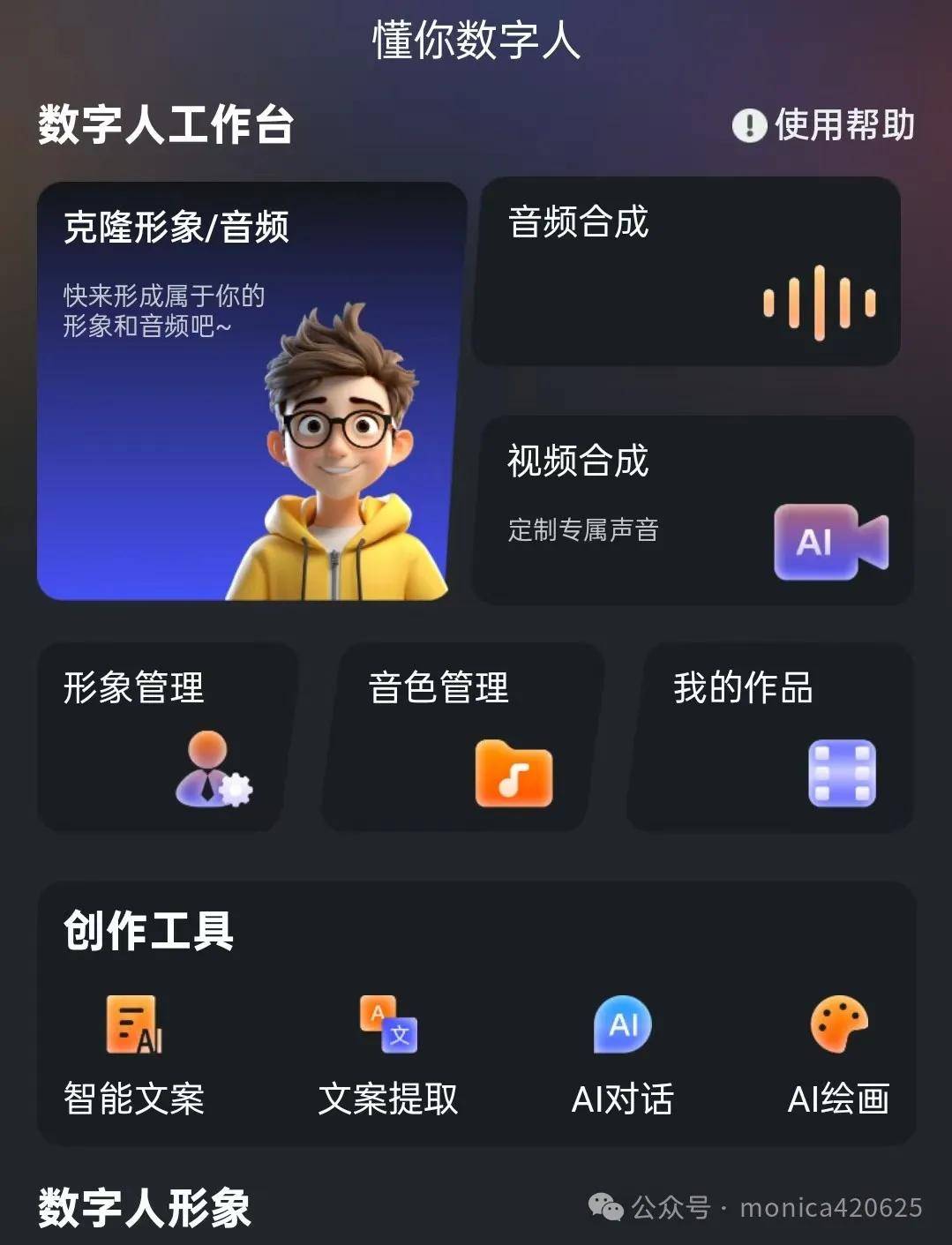
Task: Go to 音色管理
Action: [x=462, y=737]
